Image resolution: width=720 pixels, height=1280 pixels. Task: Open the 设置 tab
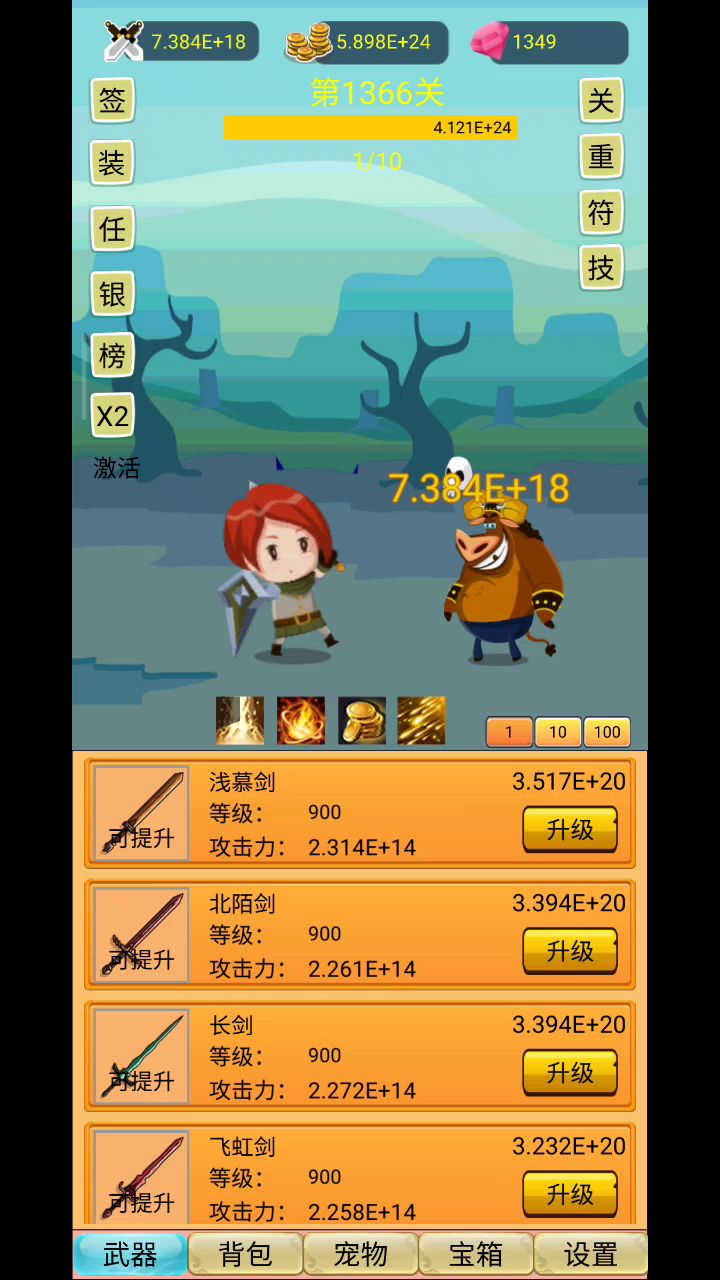(x=590, y=1254)
